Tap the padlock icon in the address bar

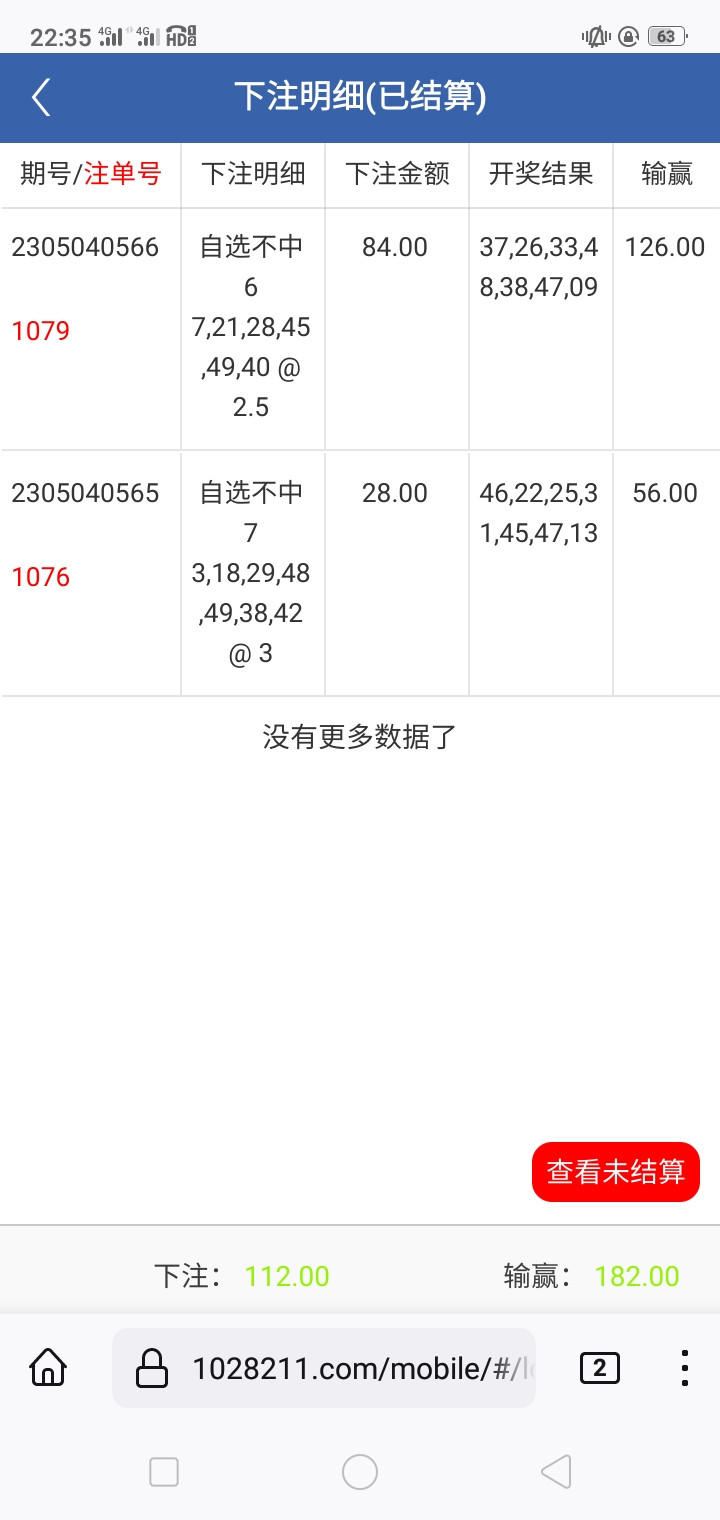(x=153, y=1367)
